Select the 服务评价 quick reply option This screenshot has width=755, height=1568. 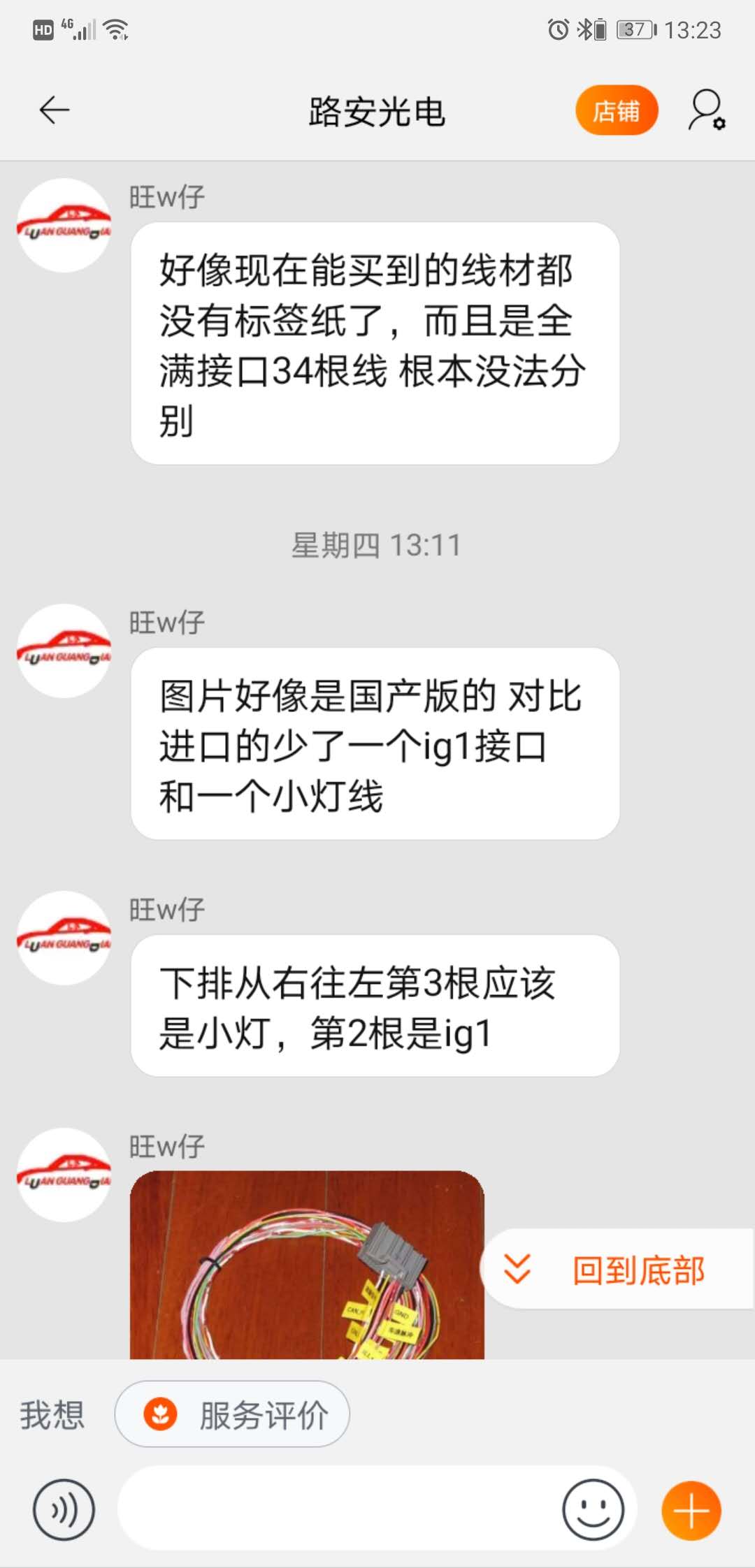233,1413
